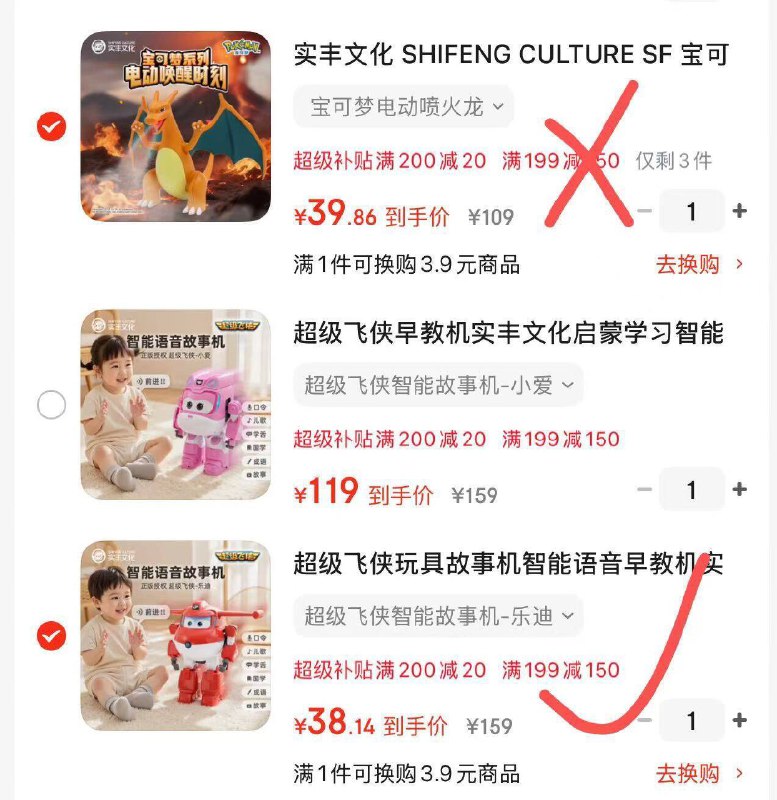Uncheck the 乐迪 故事机 item checkbox
Image resolution: width=777 pixels, height=800 pixels.
[51, 635]
